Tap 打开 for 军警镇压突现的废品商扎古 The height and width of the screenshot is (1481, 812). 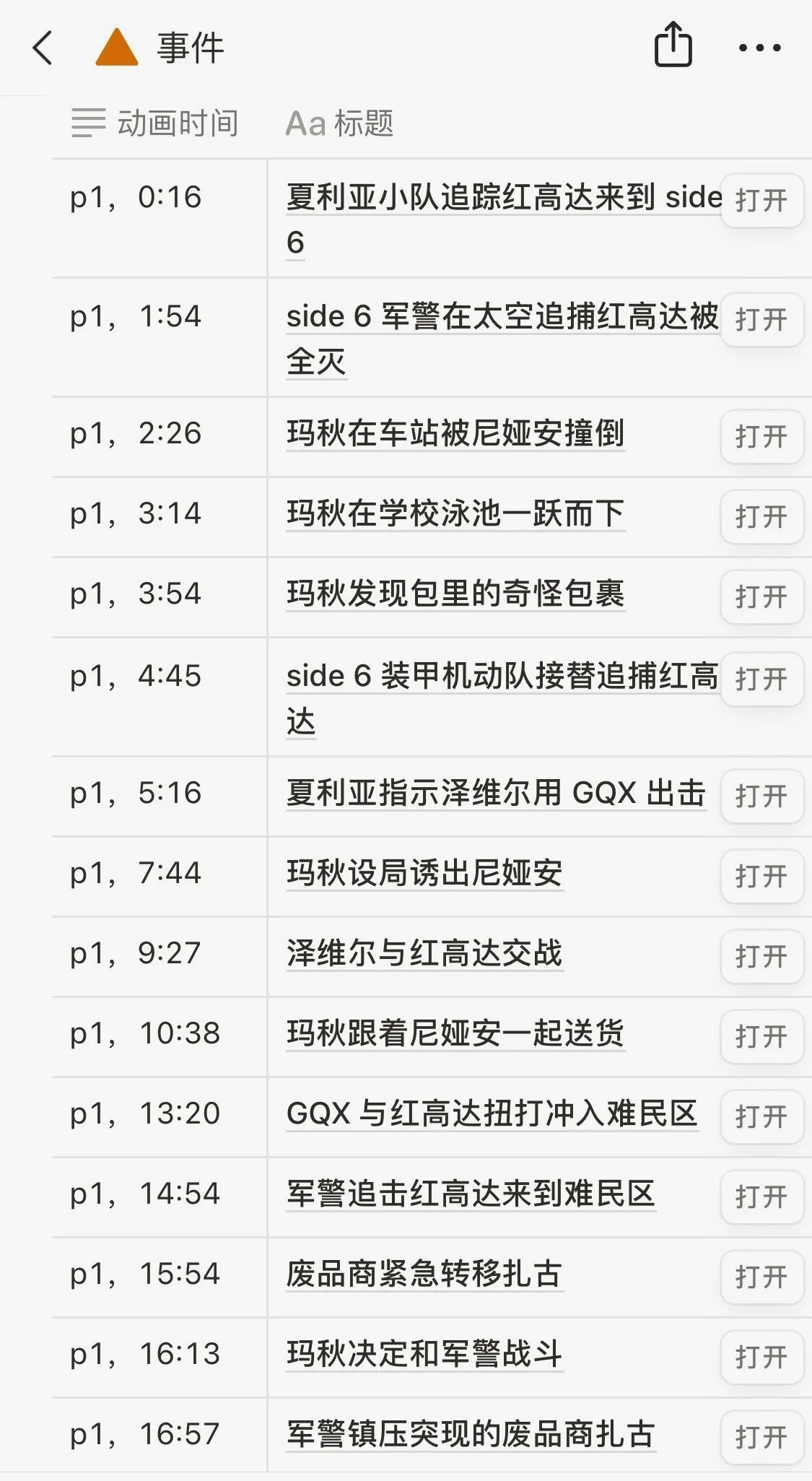pos(761,1437)
